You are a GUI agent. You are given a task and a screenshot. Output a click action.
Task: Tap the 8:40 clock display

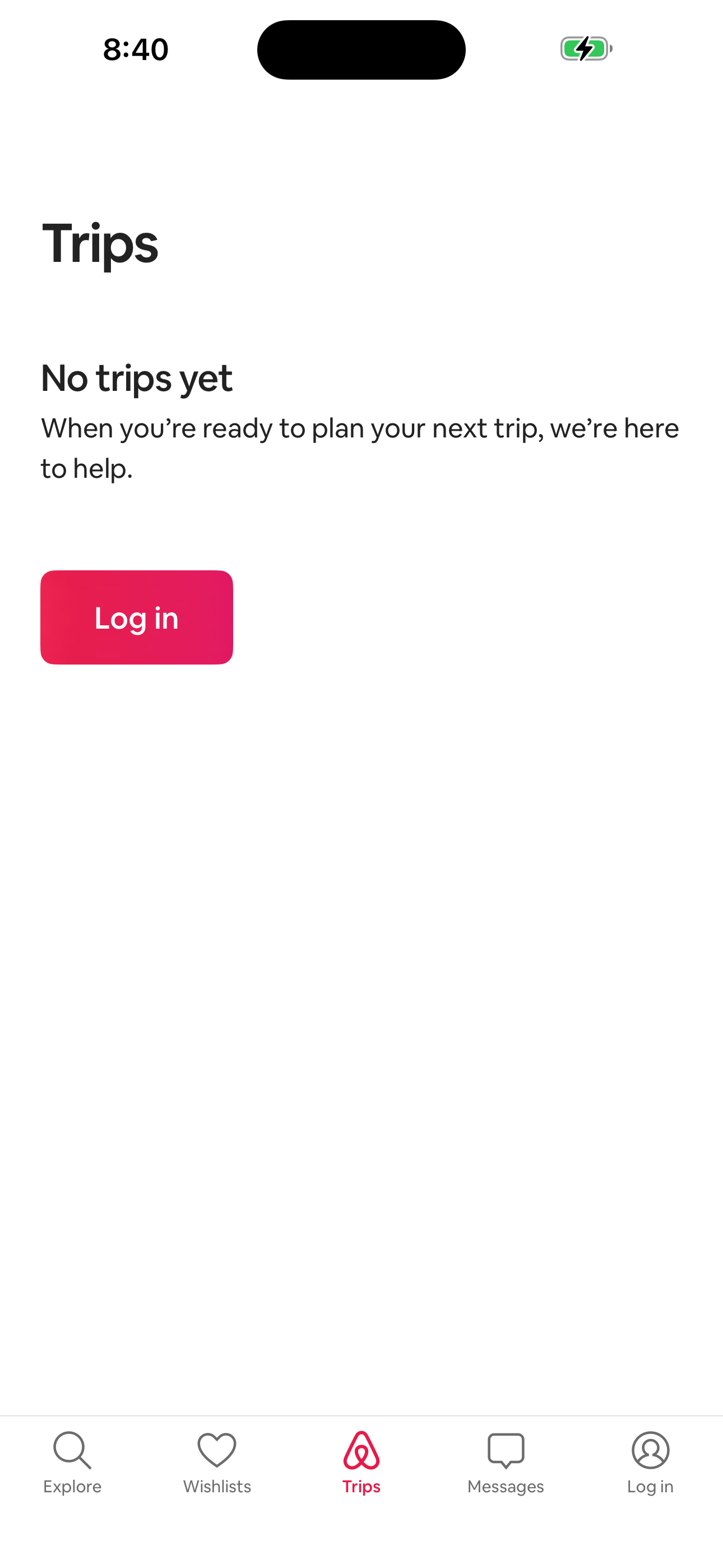pos(135,50)
